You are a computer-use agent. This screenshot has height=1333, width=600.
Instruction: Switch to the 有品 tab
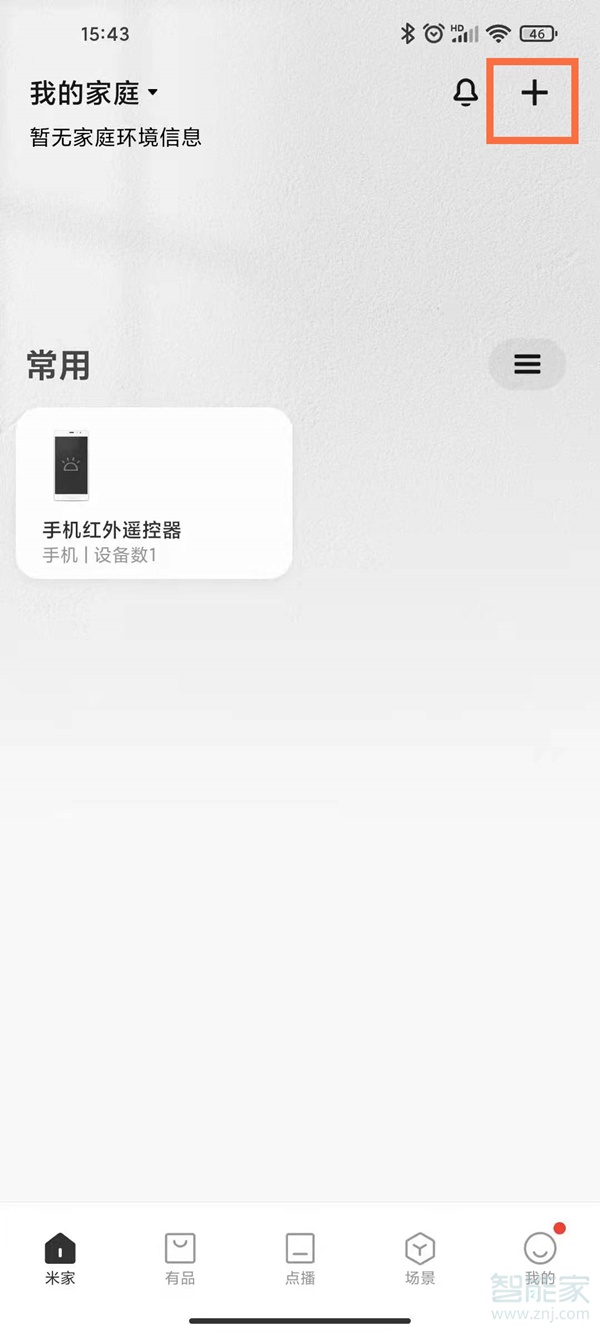[180, 1259]
